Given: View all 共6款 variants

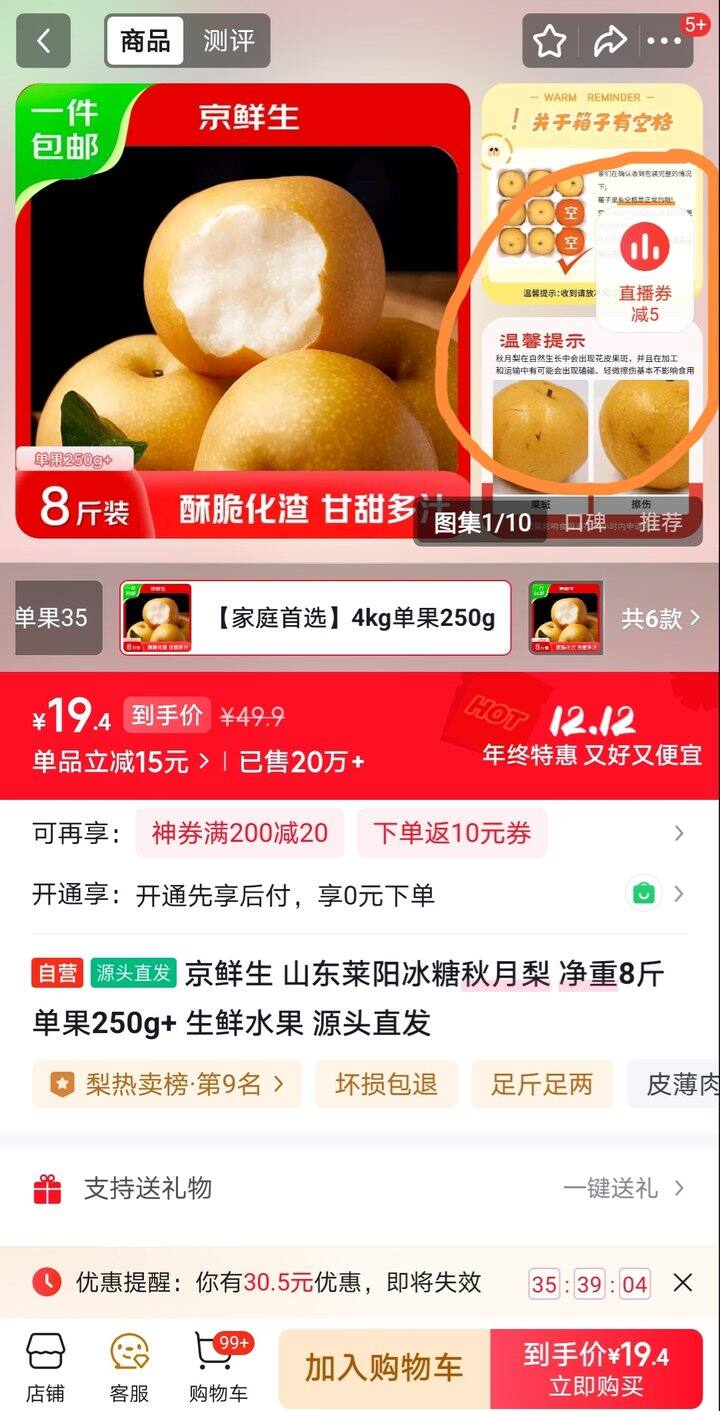Looking at the screenshot, I should coord(659,618).
